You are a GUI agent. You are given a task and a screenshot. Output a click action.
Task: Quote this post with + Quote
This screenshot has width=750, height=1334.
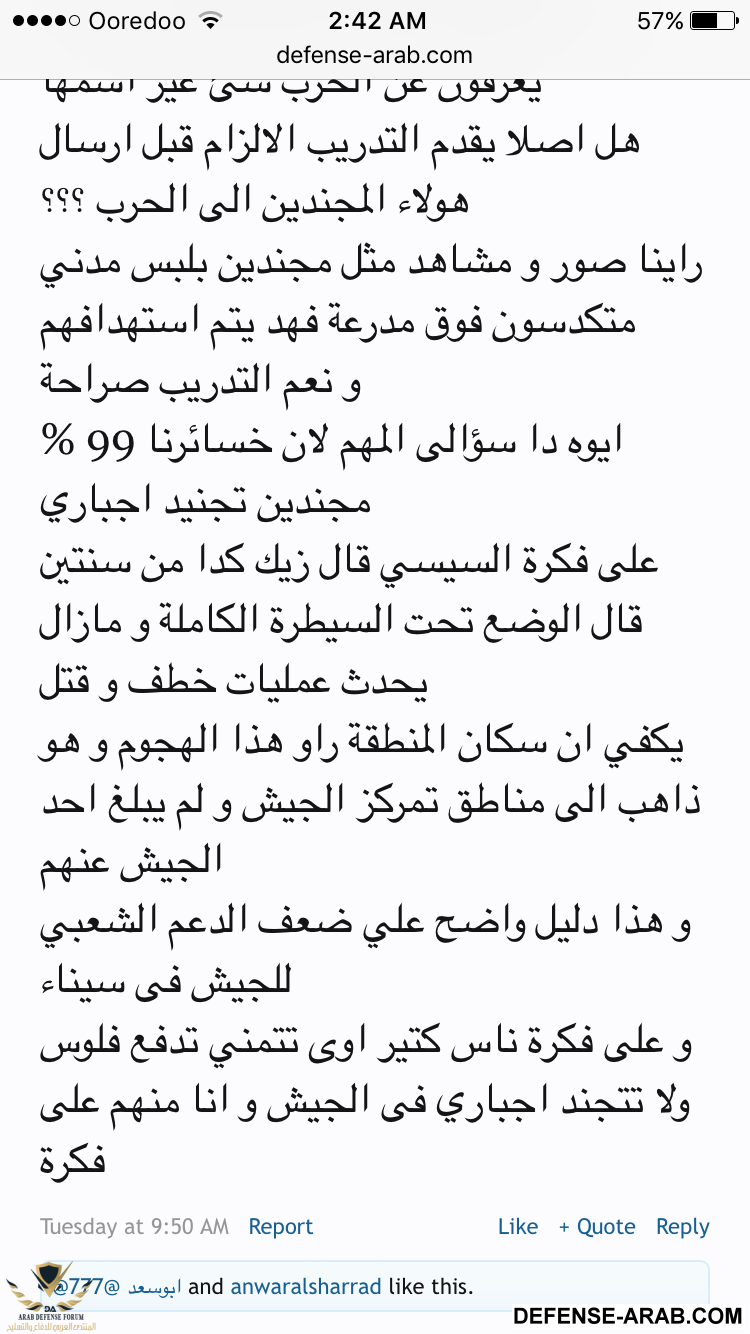597,1227
